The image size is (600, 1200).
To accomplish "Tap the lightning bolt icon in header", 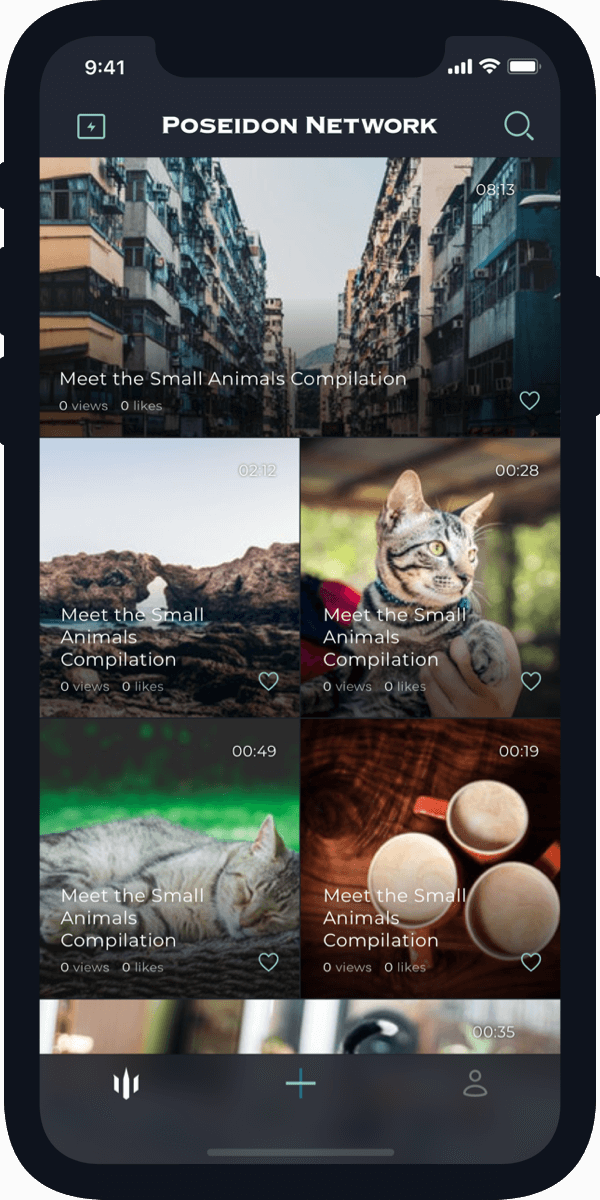I will (91, 127).
